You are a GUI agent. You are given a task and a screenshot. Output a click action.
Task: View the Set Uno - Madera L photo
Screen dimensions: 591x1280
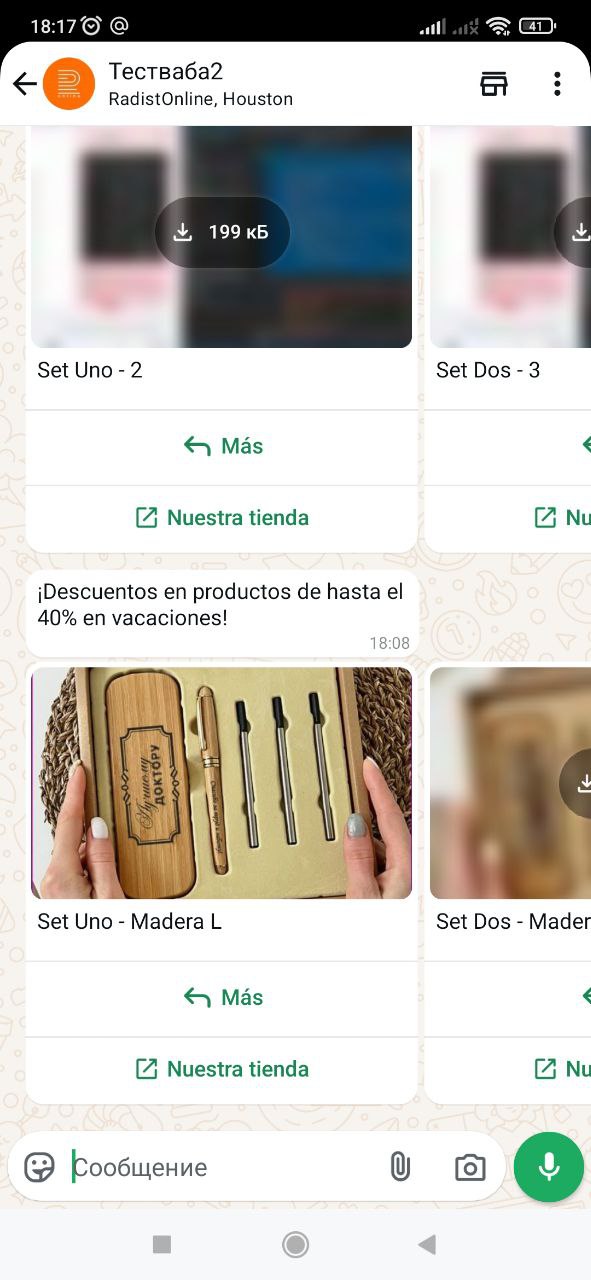pos(222,783)
